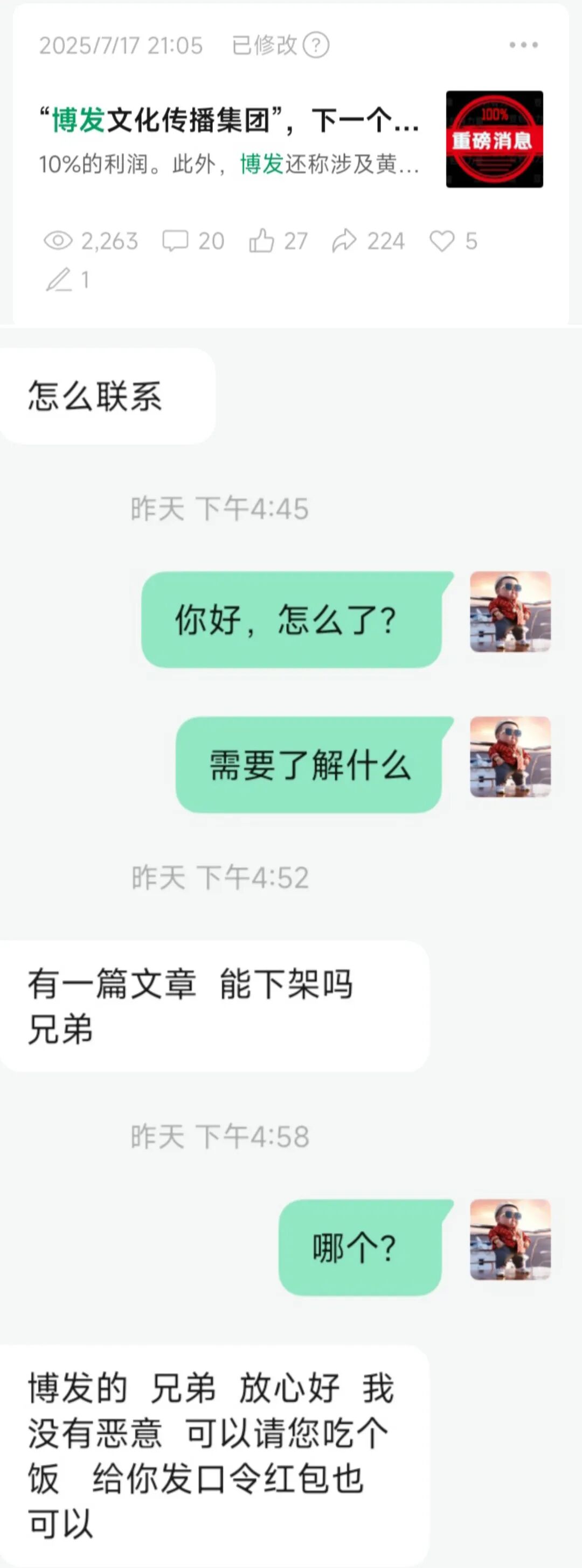Click the timestamp 2025/7/17 21:05
Screen dimensions: 582x1568
pos(119,45)
